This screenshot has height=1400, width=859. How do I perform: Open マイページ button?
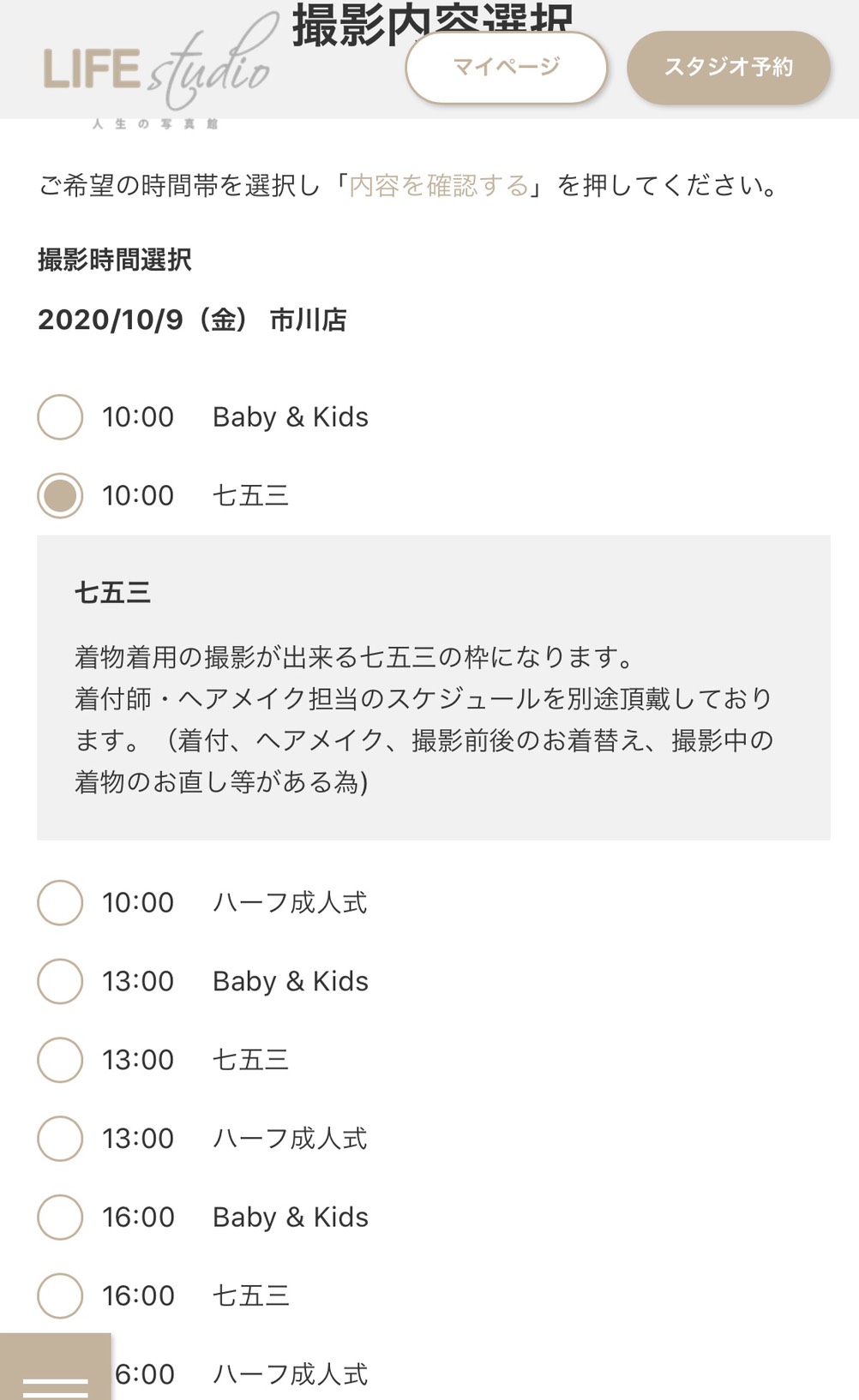coord(506,68)
